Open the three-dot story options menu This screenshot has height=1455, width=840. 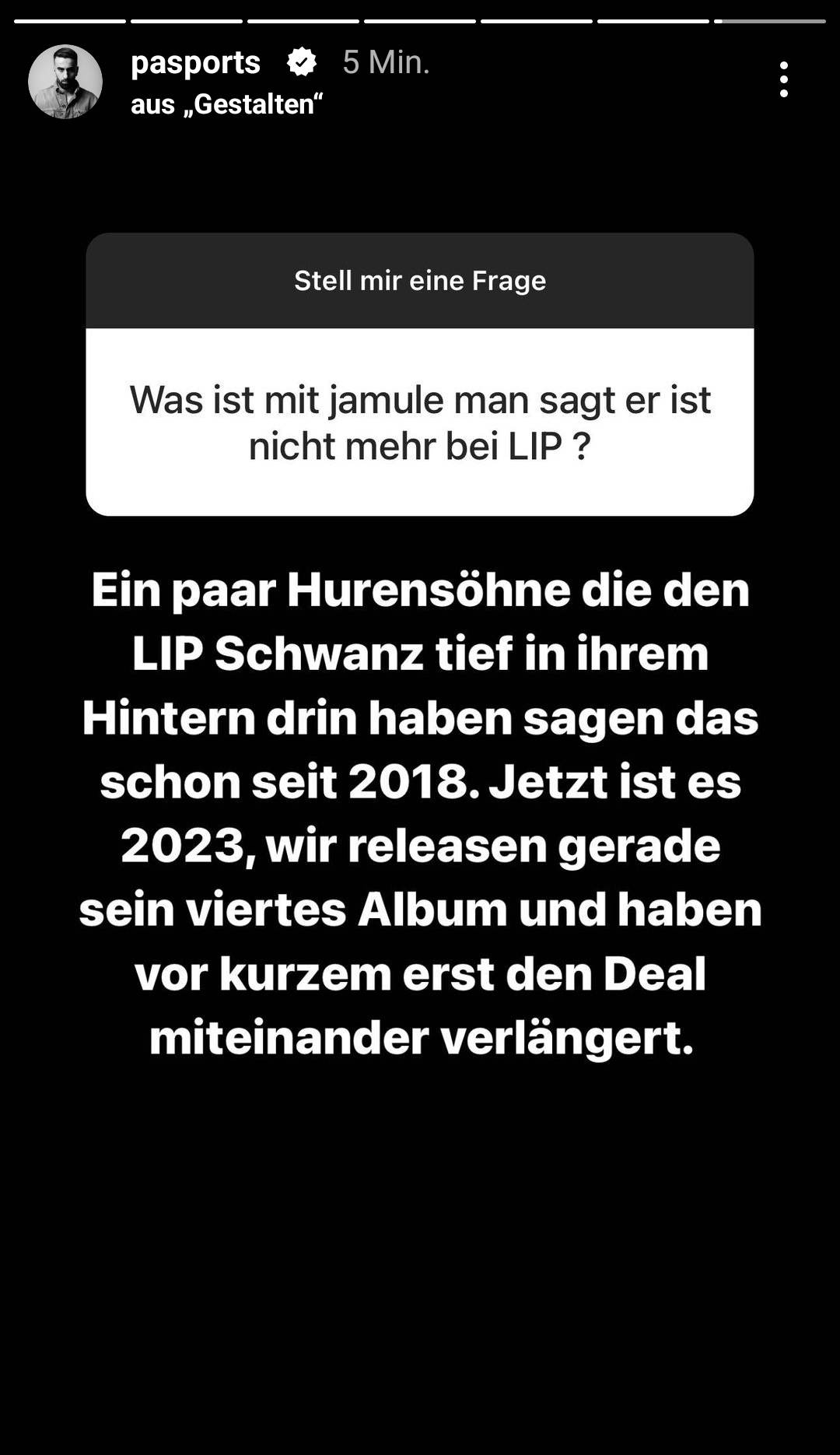(x=783, y=79)
